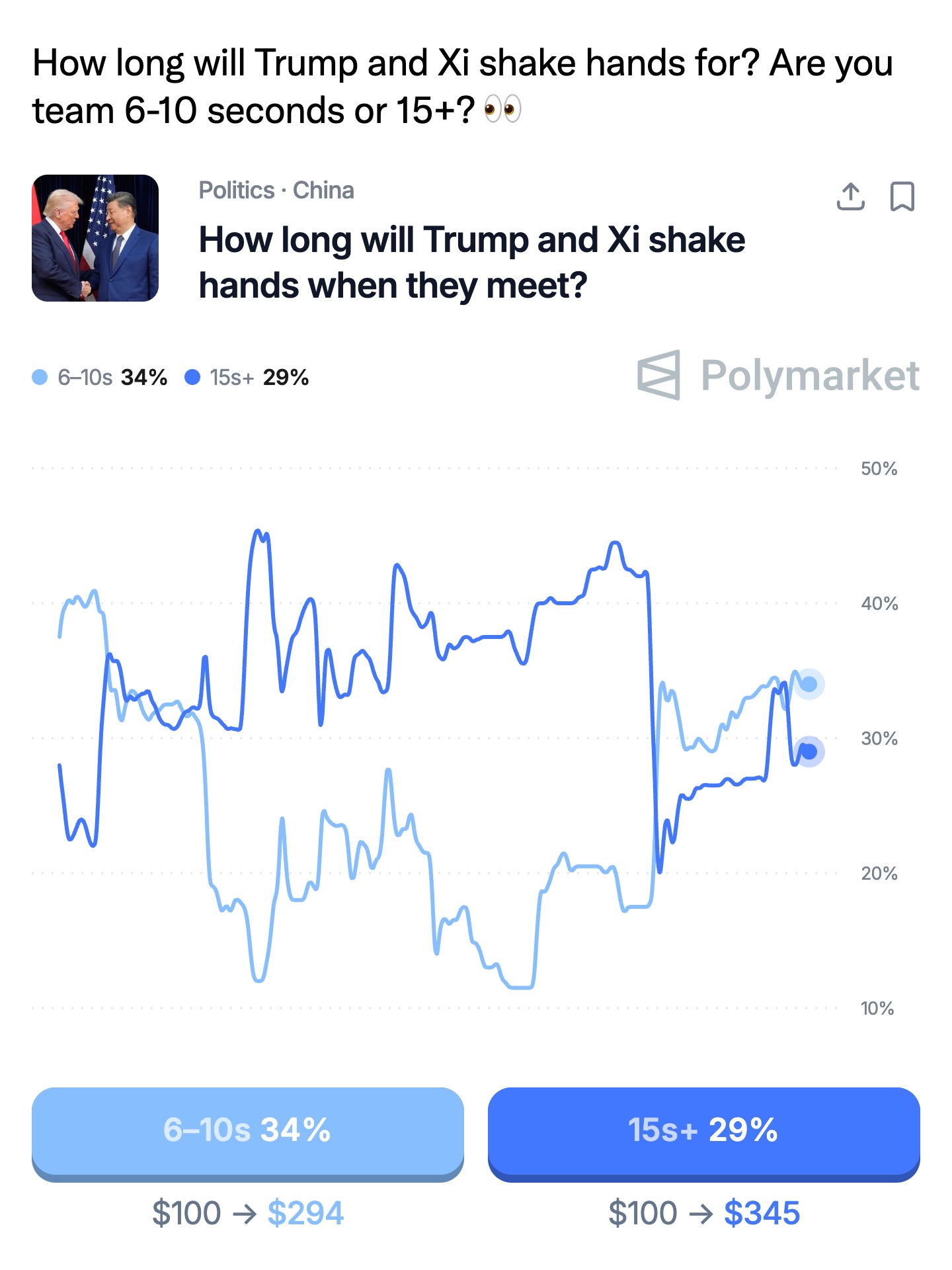The width and height of the screenshot is (952, 1270).
Task: Share this Trump and Xi handshake market
Action: tap(850, 196)
